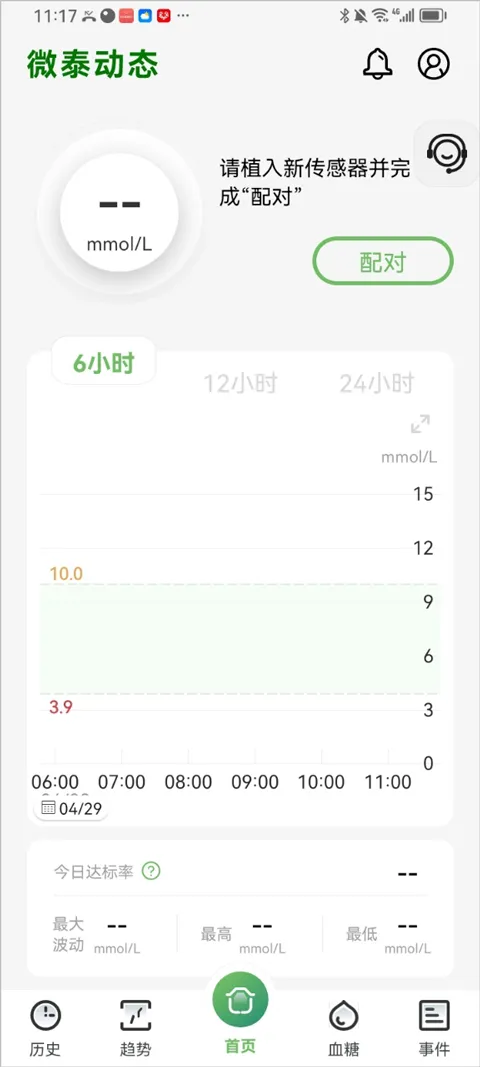Contact customer service via headset icon

pos(447,154)
